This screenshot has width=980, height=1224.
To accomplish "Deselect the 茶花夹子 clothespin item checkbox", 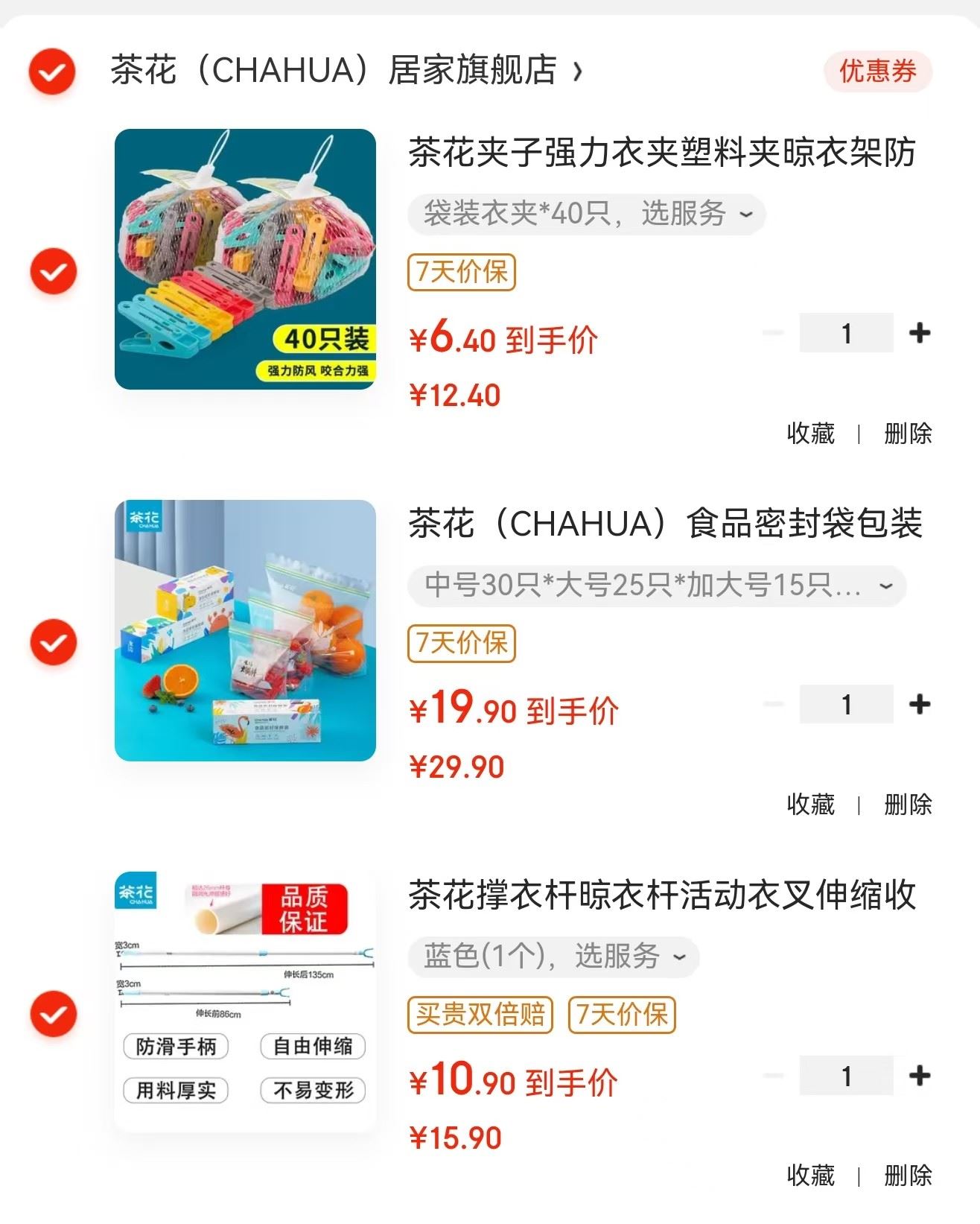I will [x=53, y=271].
